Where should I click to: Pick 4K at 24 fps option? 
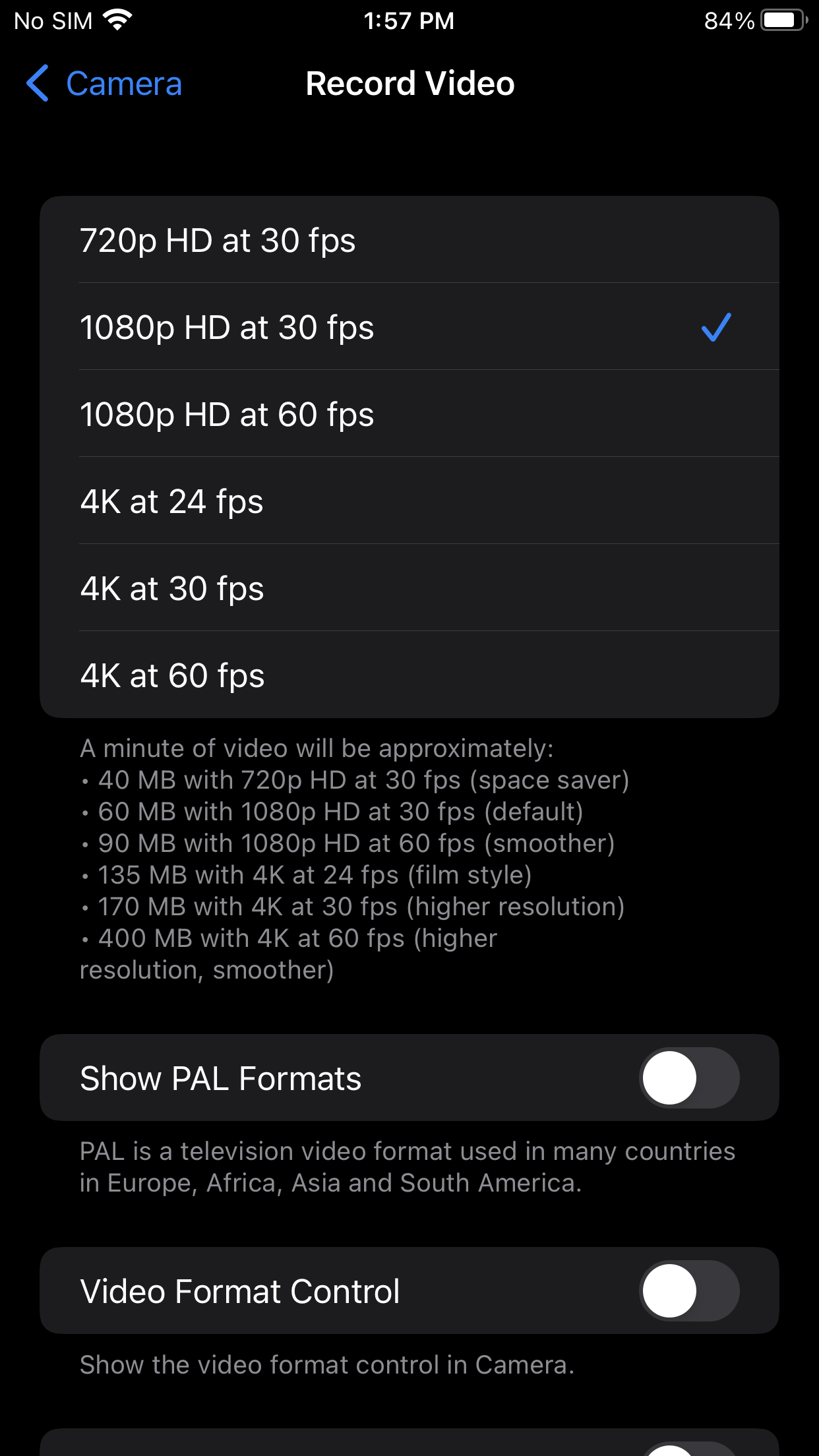[x=409, y=501]
